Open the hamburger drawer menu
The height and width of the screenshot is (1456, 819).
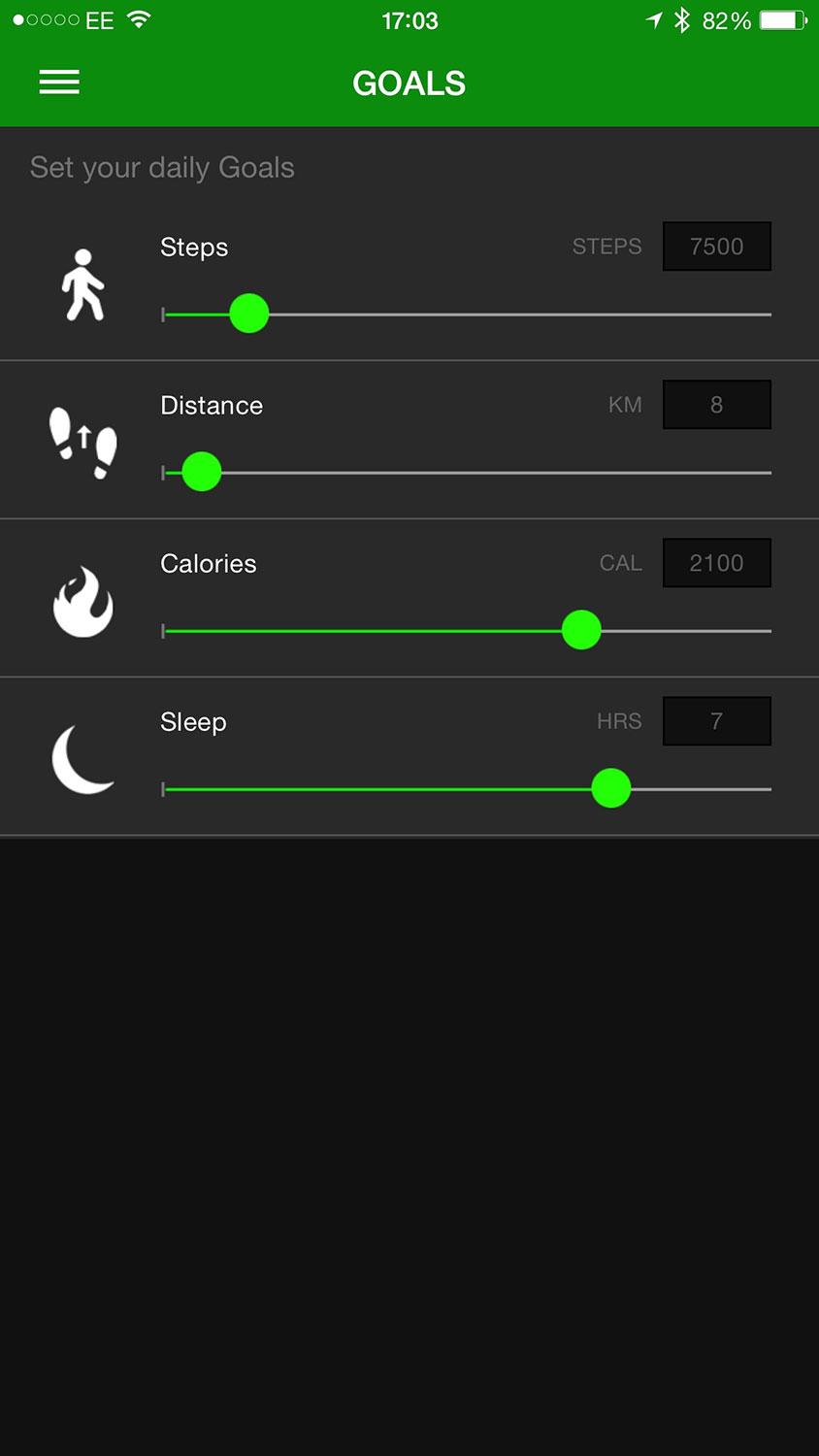tap(59, 83)
